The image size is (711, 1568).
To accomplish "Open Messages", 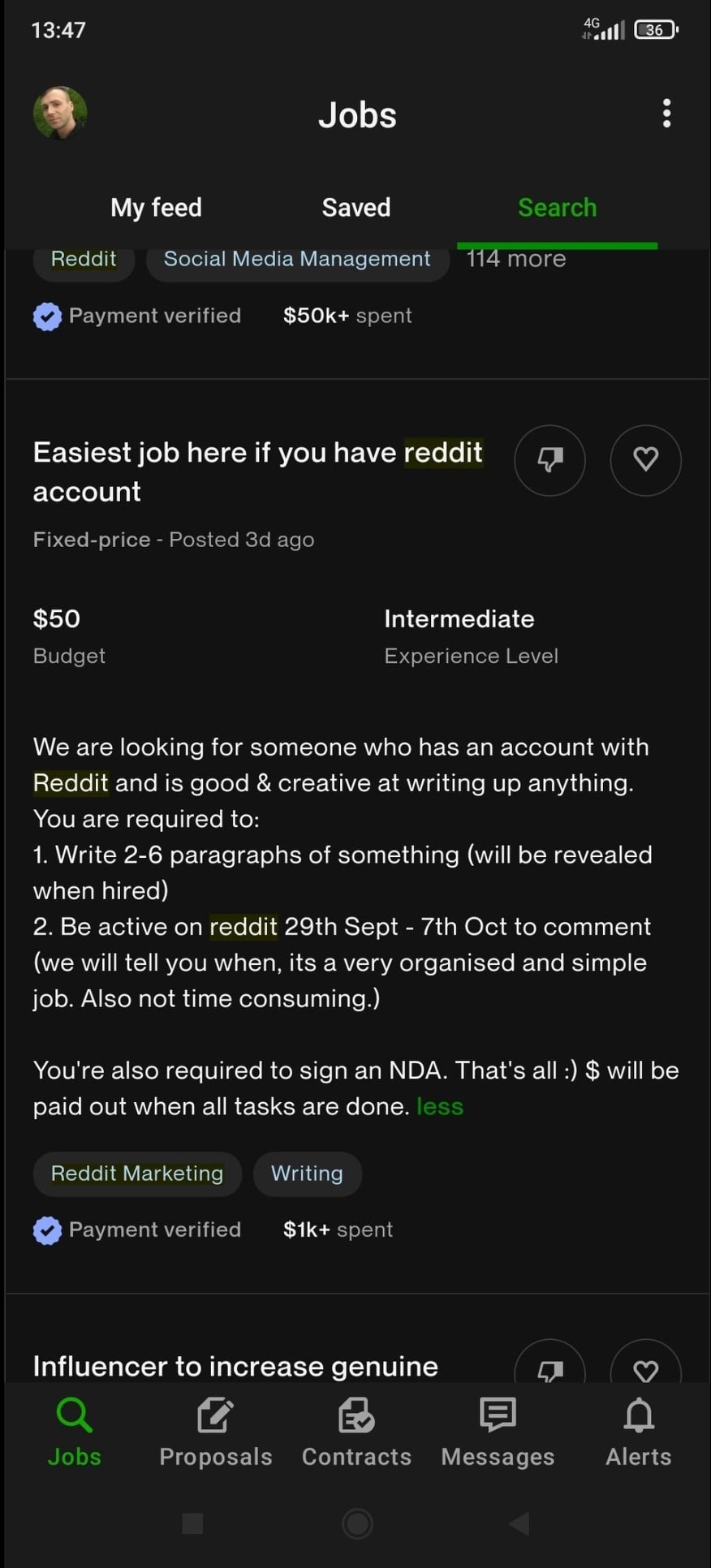I will [x=498, y=1433].
